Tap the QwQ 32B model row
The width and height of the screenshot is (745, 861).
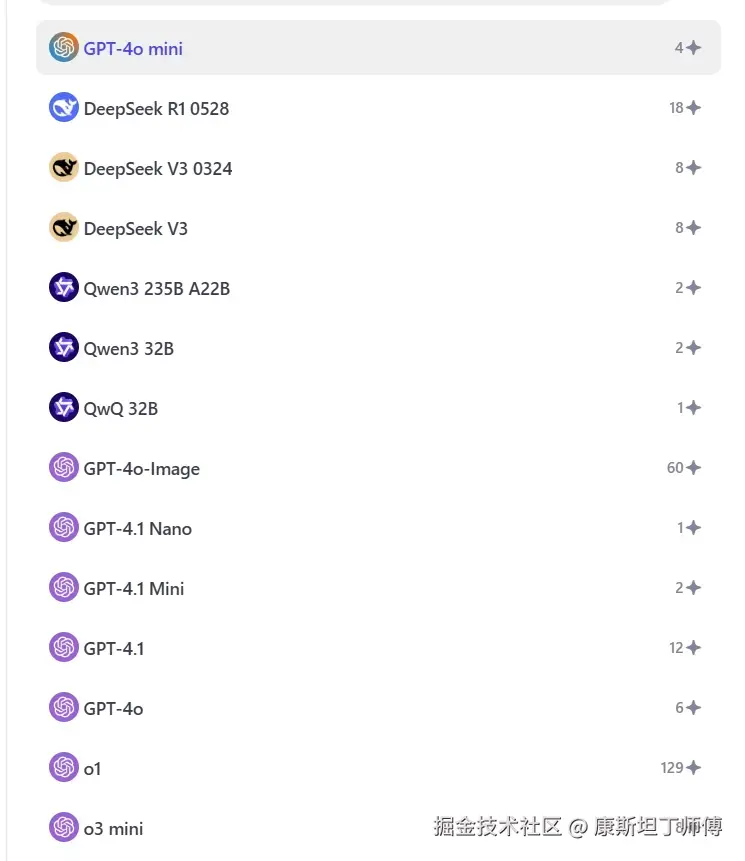[x=121, y=408]
